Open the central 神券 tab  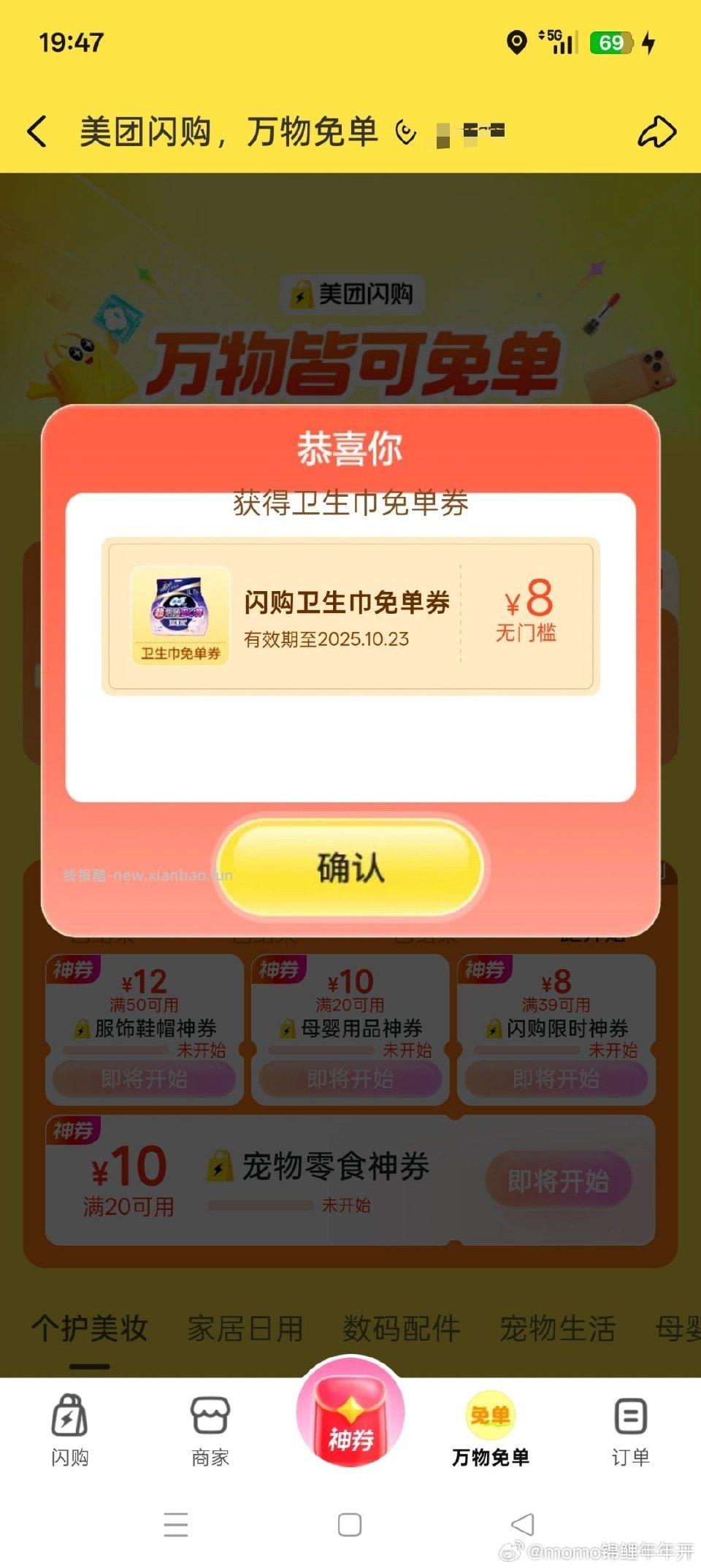[x=350, y=1415]
